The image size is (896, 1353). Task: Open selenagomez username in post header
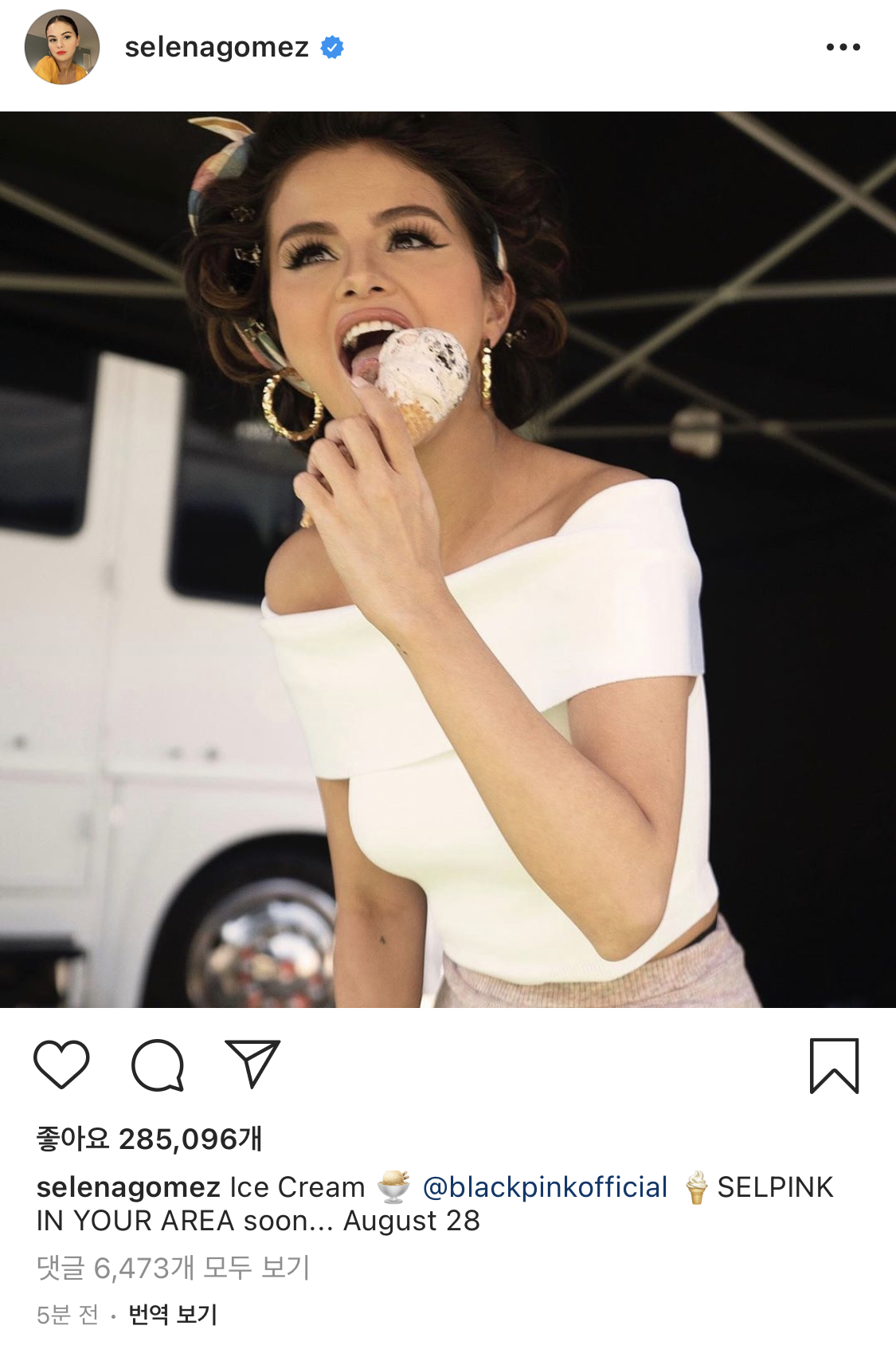(217, 48)
